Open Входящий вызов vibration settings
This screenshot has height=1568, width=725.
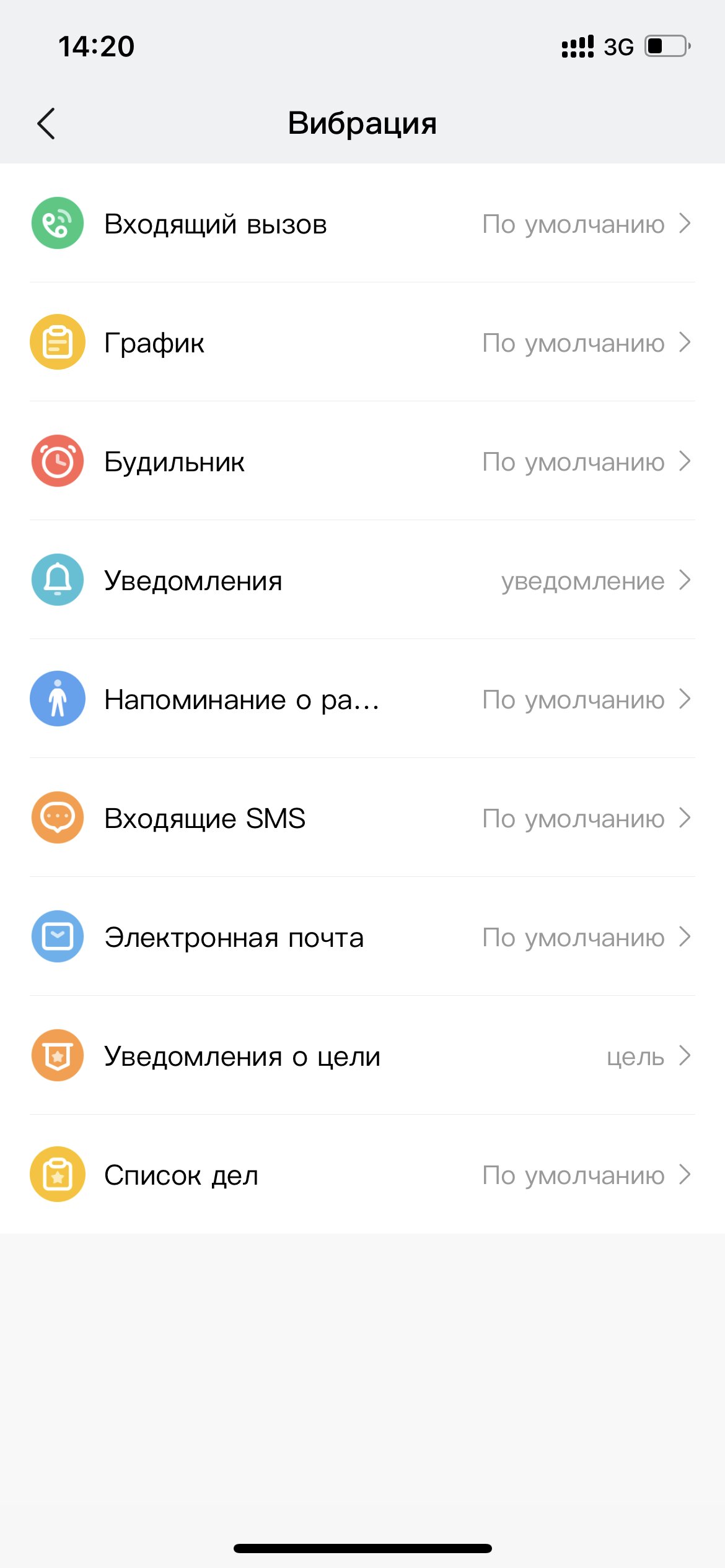pos(362,223)
